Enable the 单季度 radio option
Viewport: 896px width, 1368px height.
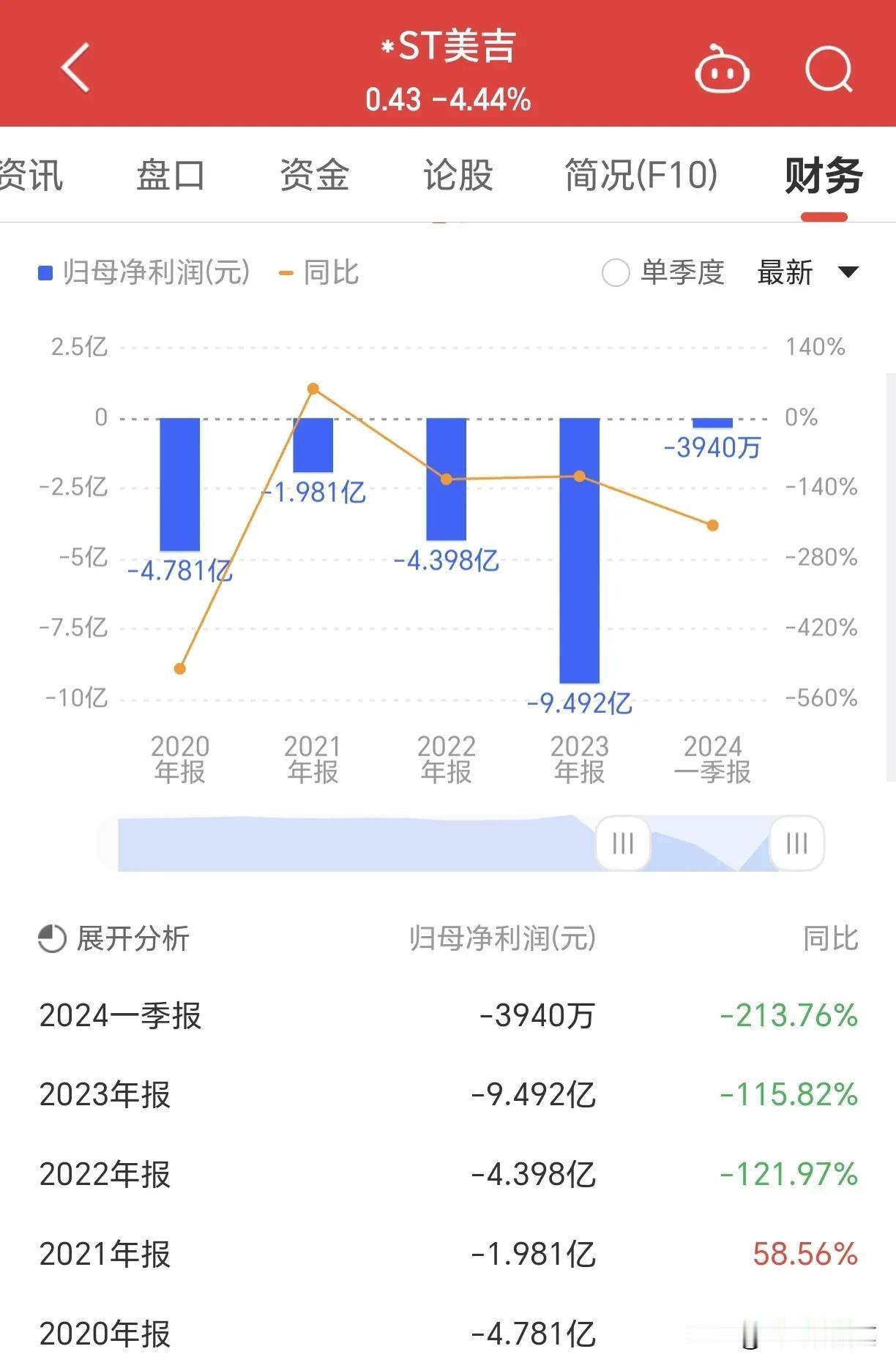[x=617, y=273]
